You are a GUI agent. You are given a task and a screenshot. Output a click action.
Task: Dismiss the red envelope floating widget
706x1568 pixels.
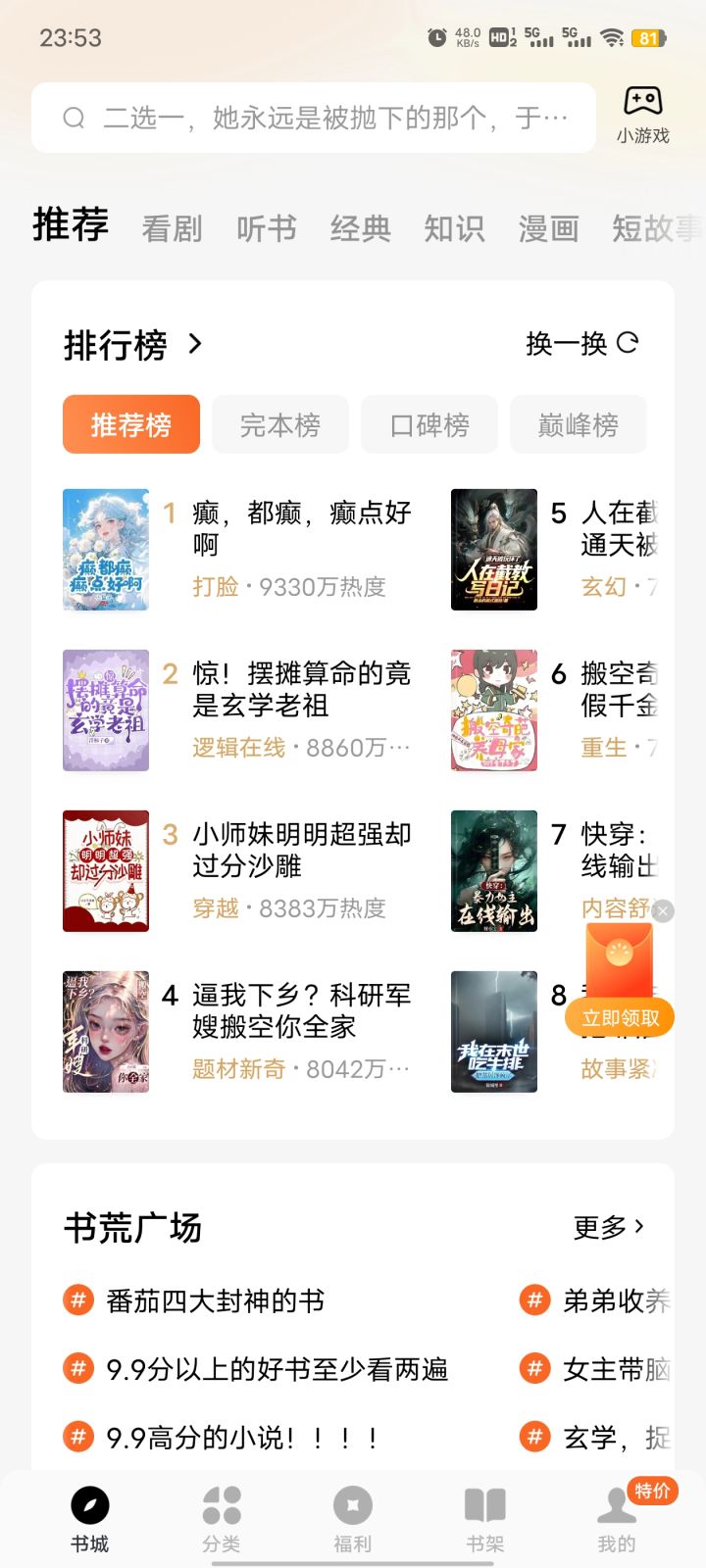663,911
